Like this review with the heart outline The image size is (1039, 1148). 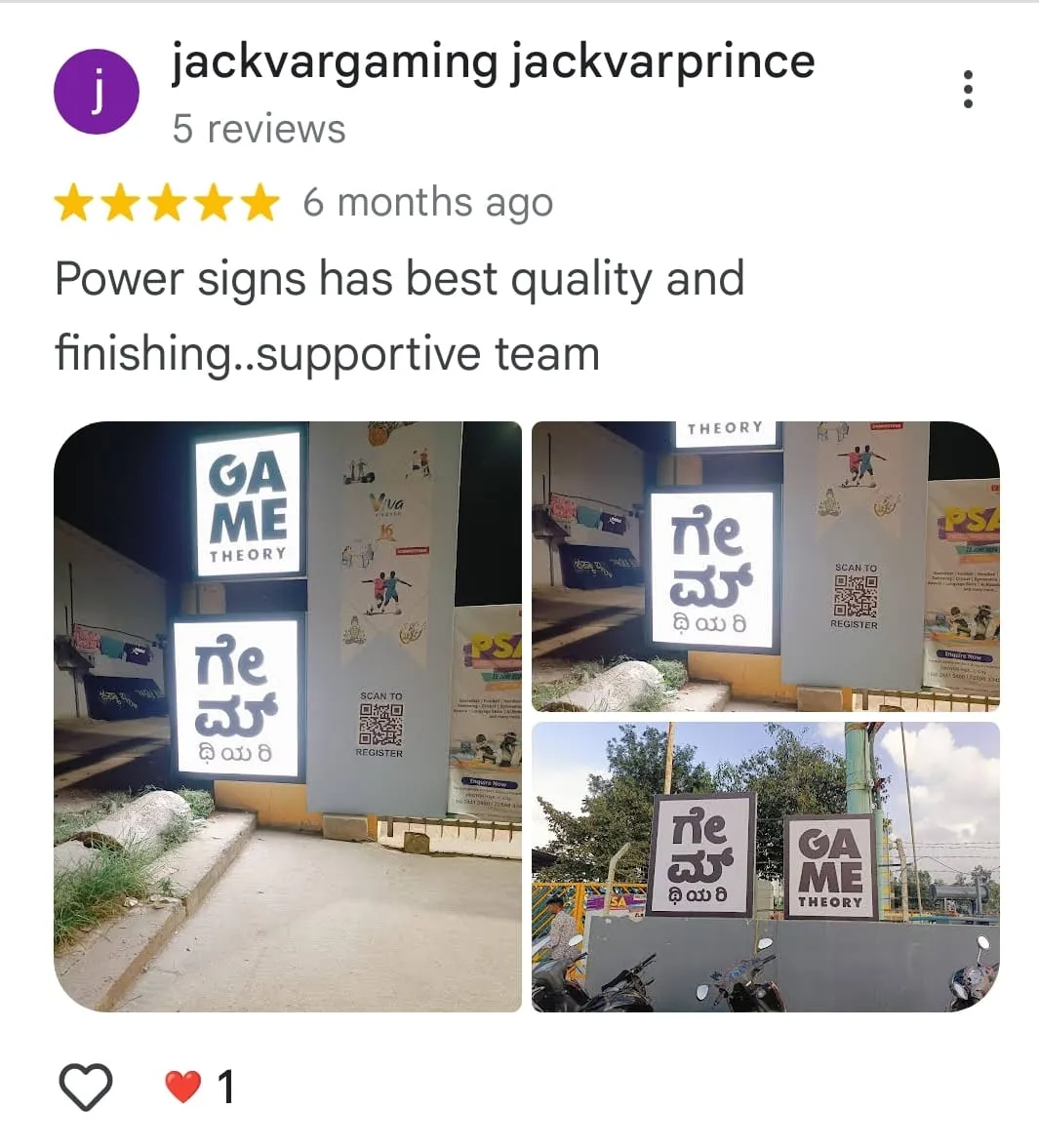pyautogui.click(x=86, y=1086)
